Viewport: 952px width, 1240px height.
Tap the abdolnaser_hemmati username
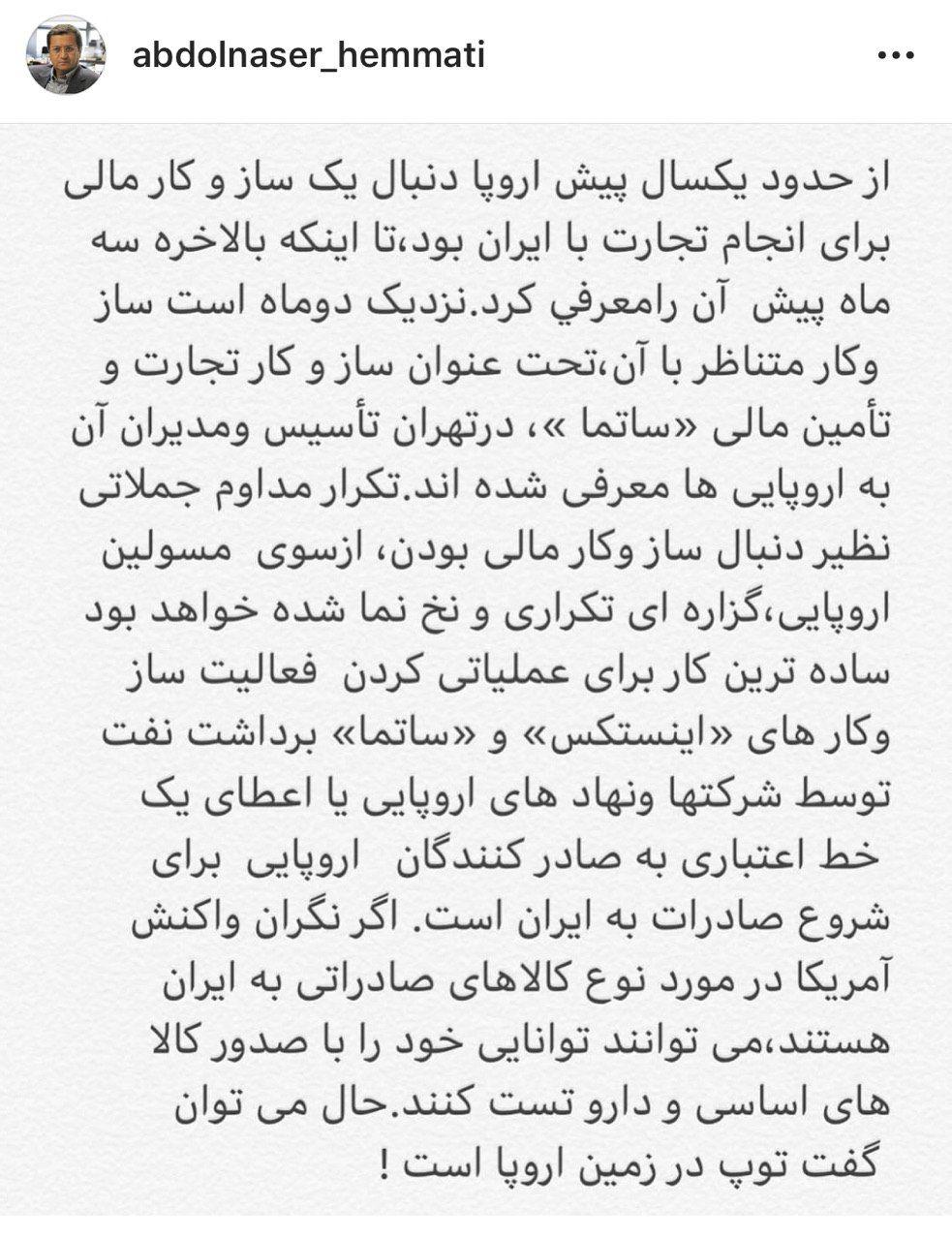[308, 56]
